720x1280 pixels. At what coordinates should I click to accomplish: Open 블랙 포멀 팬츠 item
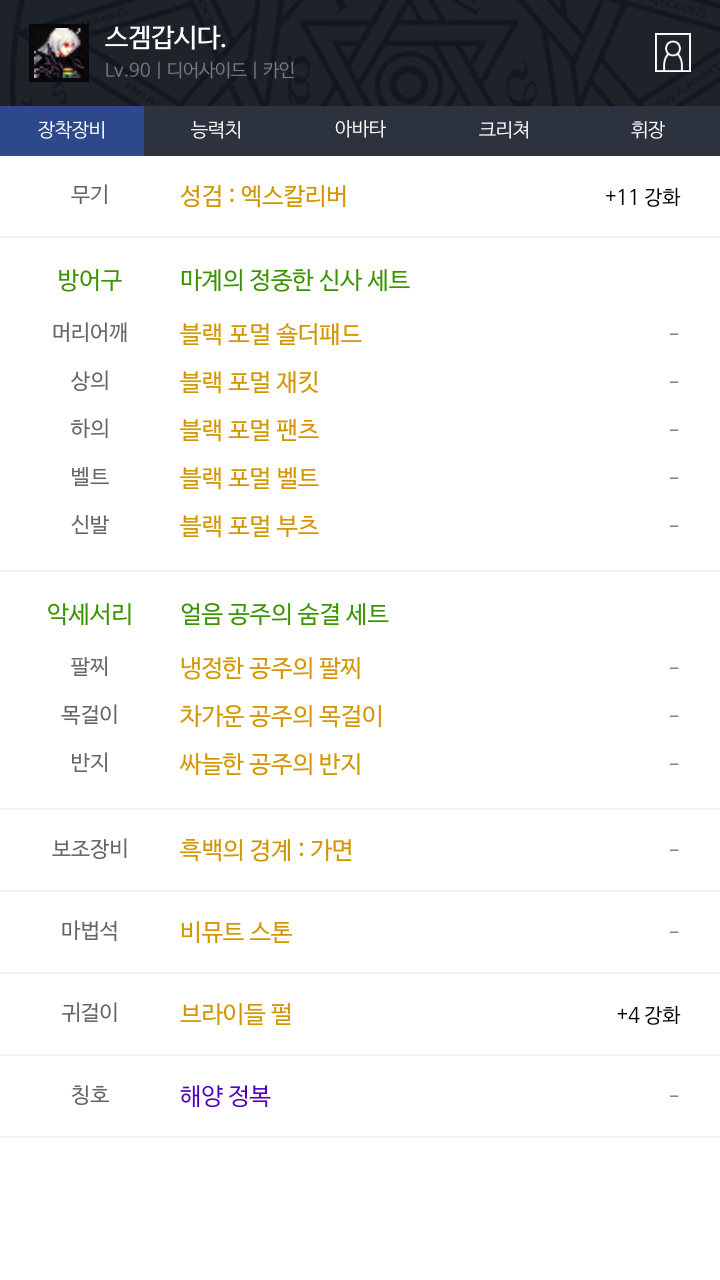pyautogui.click(x=249, y=430)
